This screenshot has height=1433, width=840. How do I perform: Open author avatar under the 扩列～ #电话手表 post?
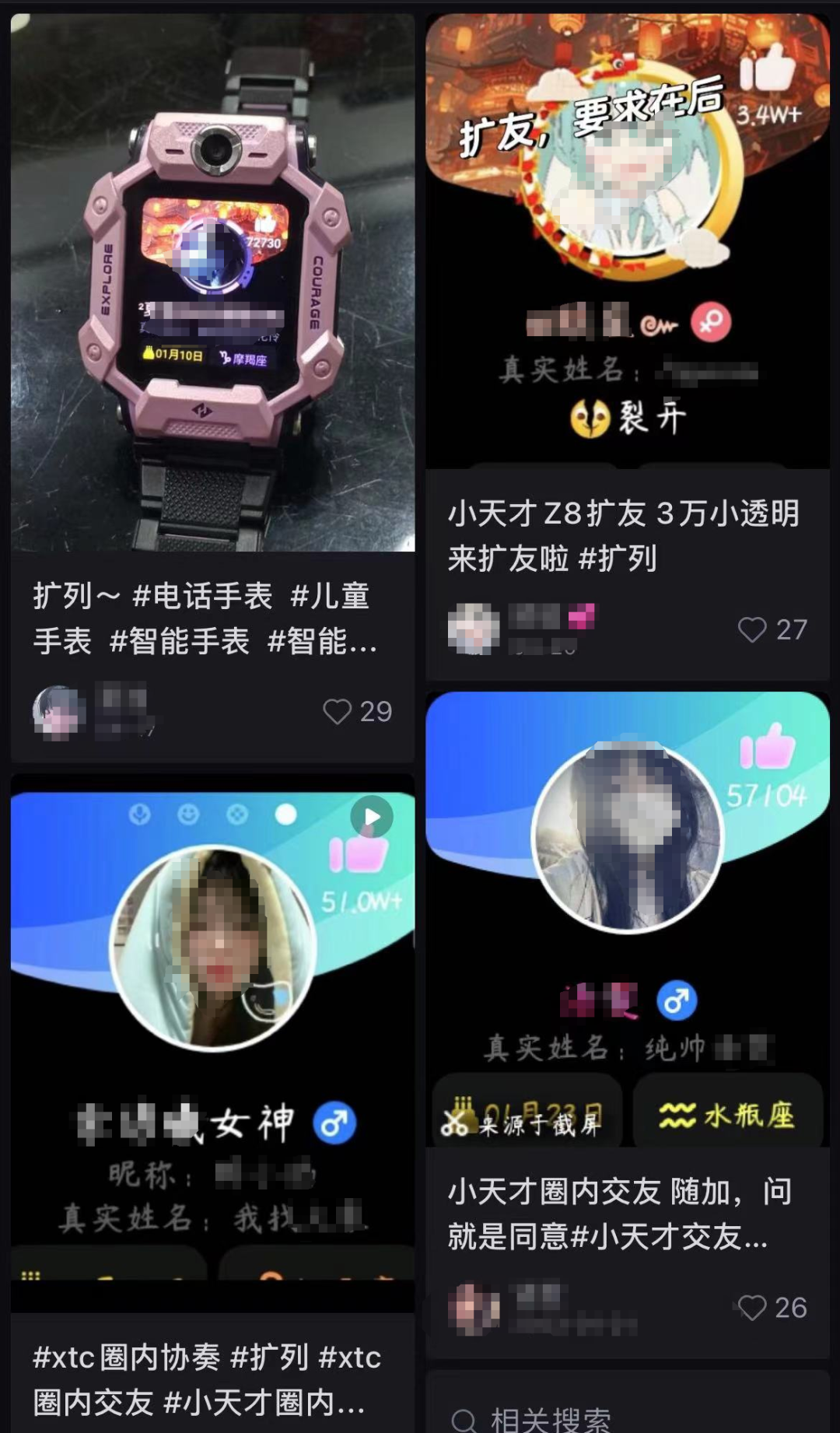[x=59, y=712]
